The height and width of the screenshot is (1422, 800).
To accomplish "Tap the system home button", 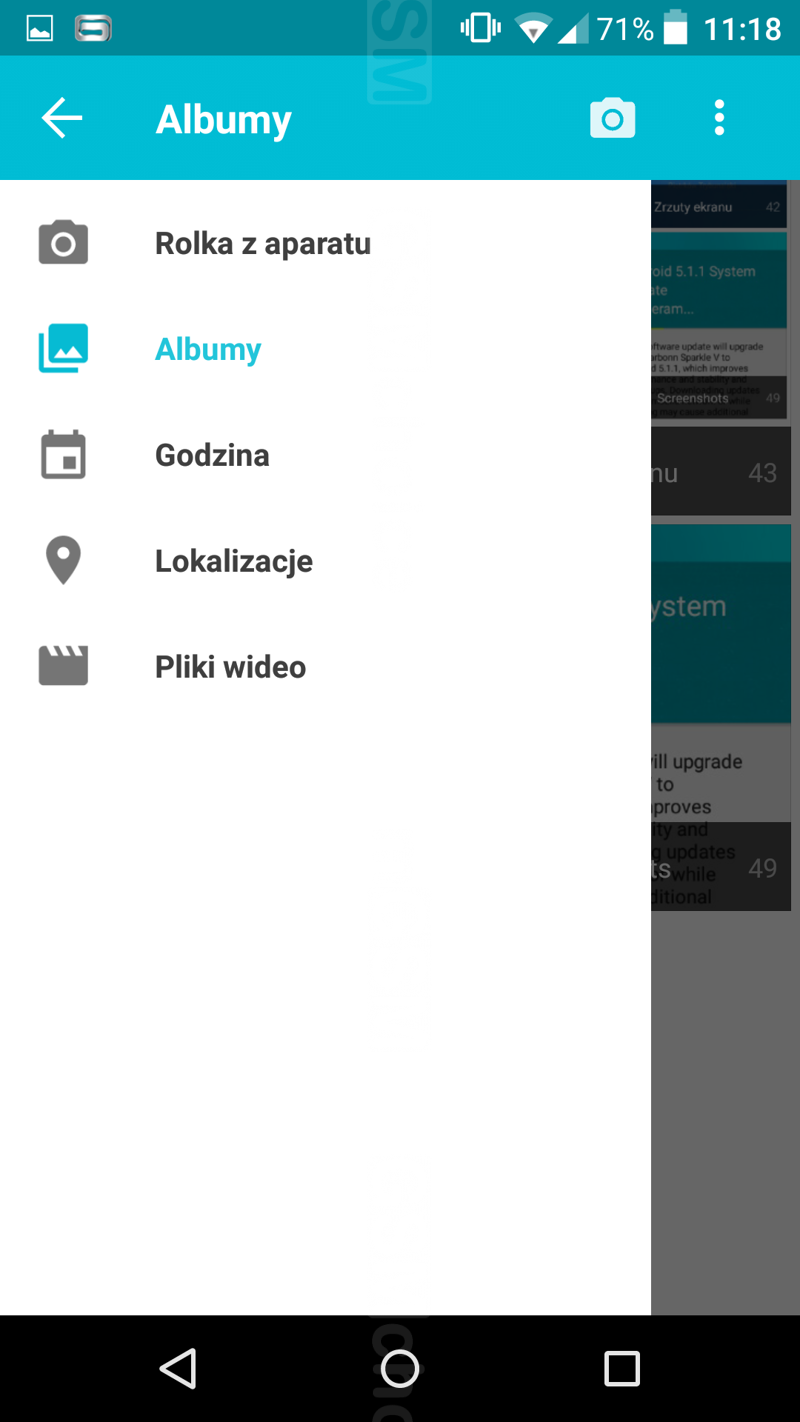I will [400, 1368].
